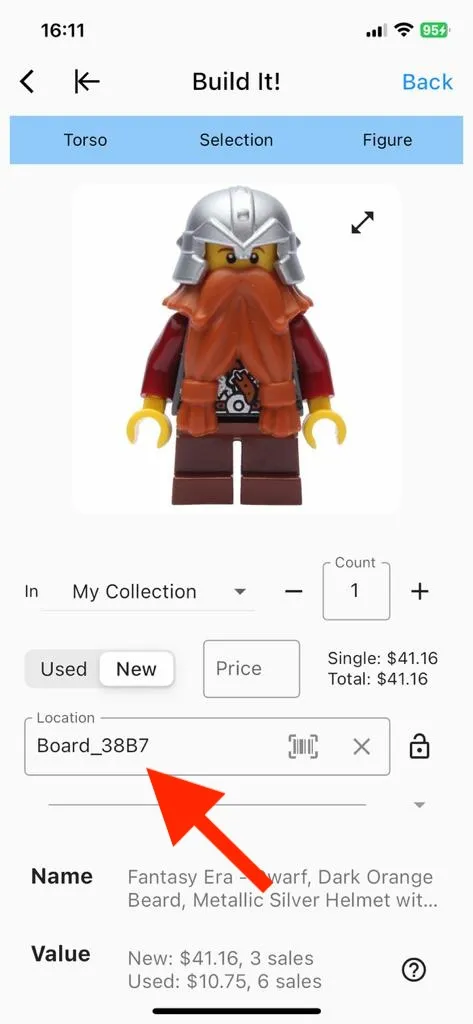Switch to the Figure tab
473x1024 pixels.
387,140
